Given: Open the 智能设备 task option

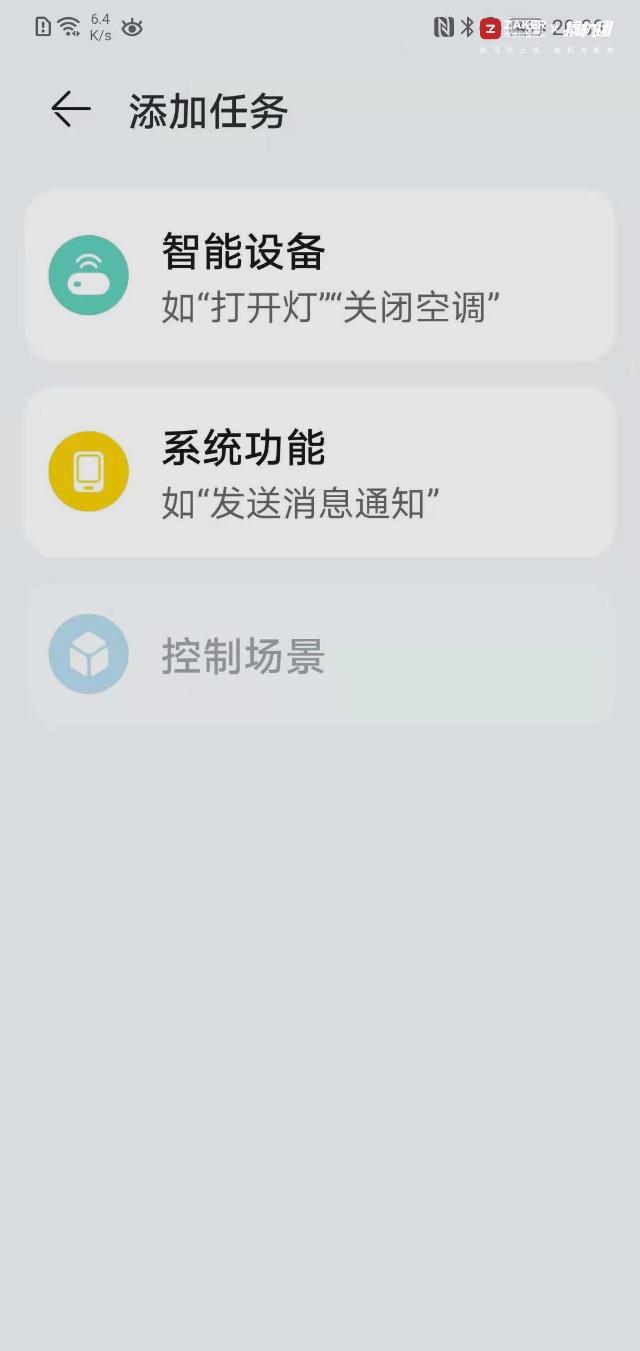Looking at the screenshot, I should pyautogui.click(x=318, y=276).
